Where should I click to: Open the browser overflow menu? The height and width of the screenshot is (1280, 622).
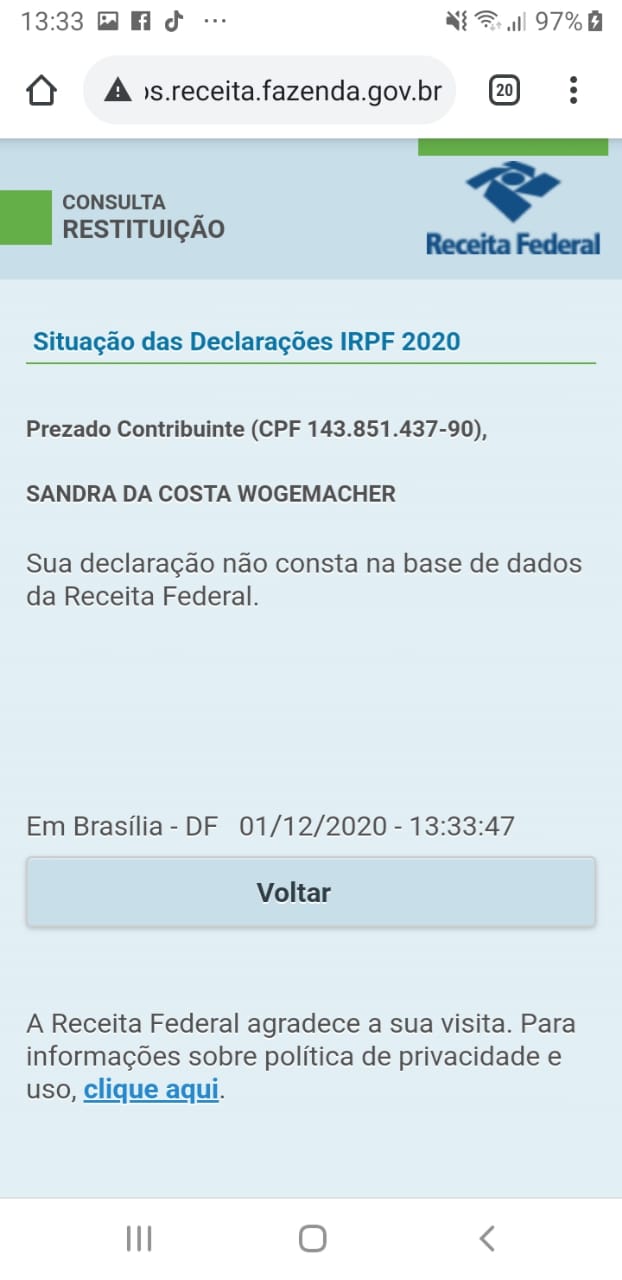click(x=573, y=91)
